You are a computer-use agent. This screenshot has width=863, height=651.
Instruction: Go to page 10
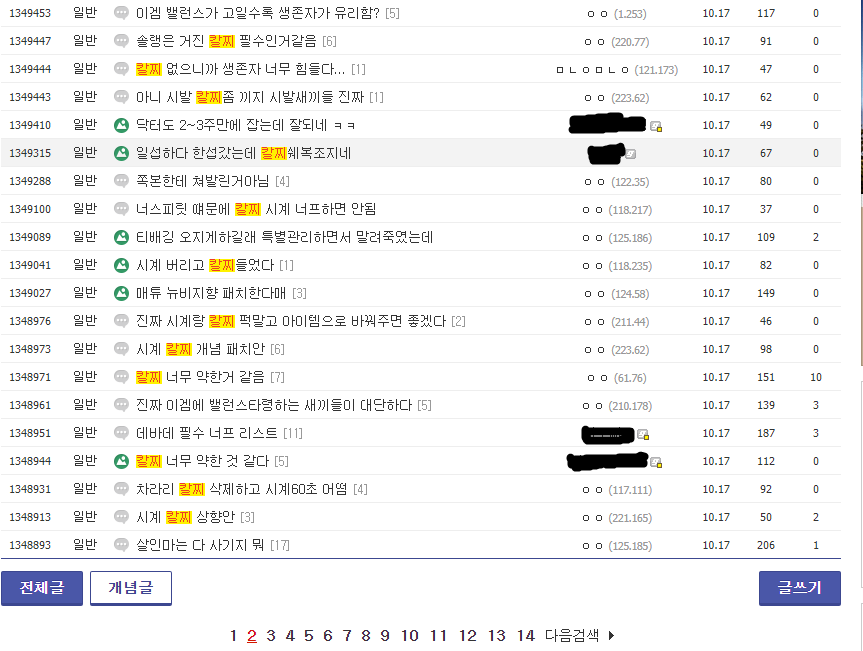coord(409,636)
